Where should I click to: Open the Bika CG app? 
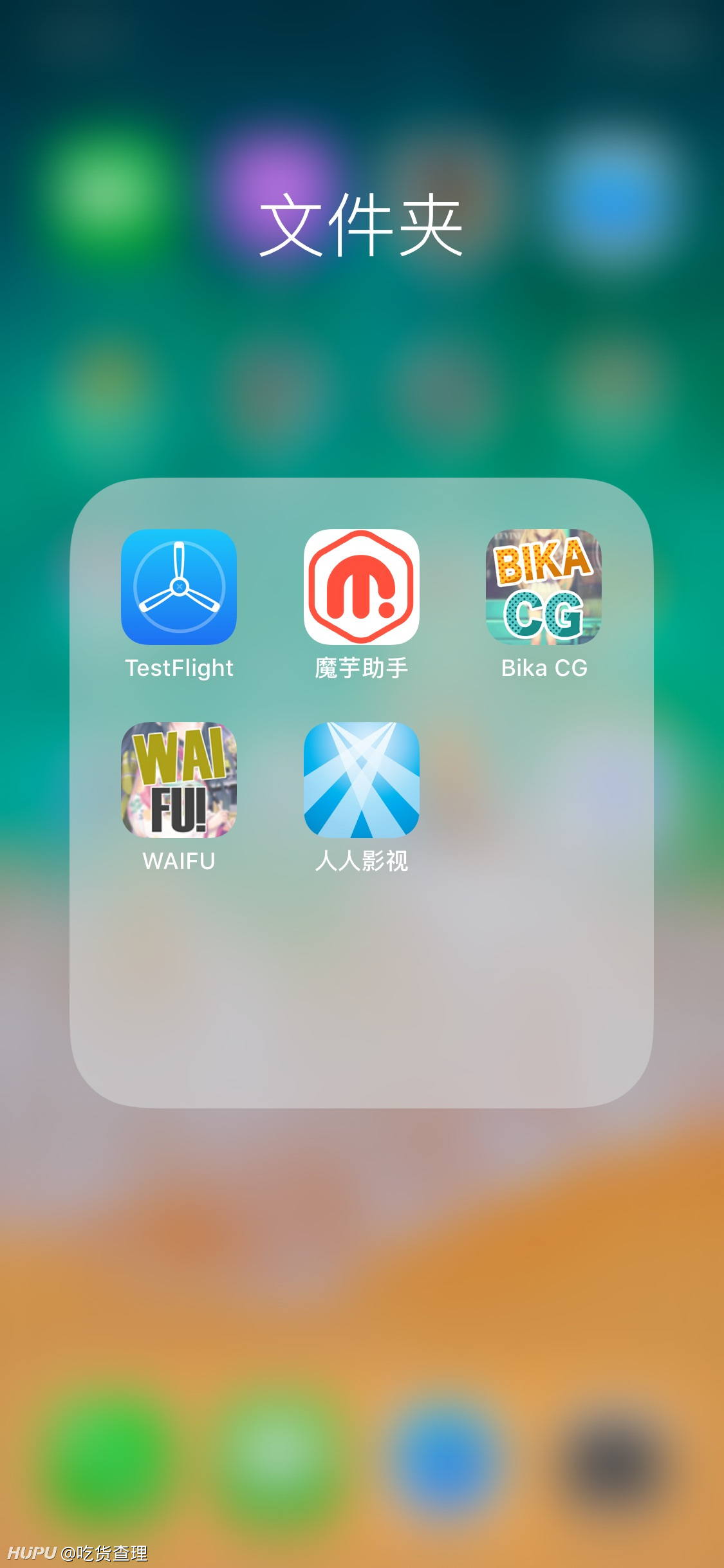pos(544,586)
